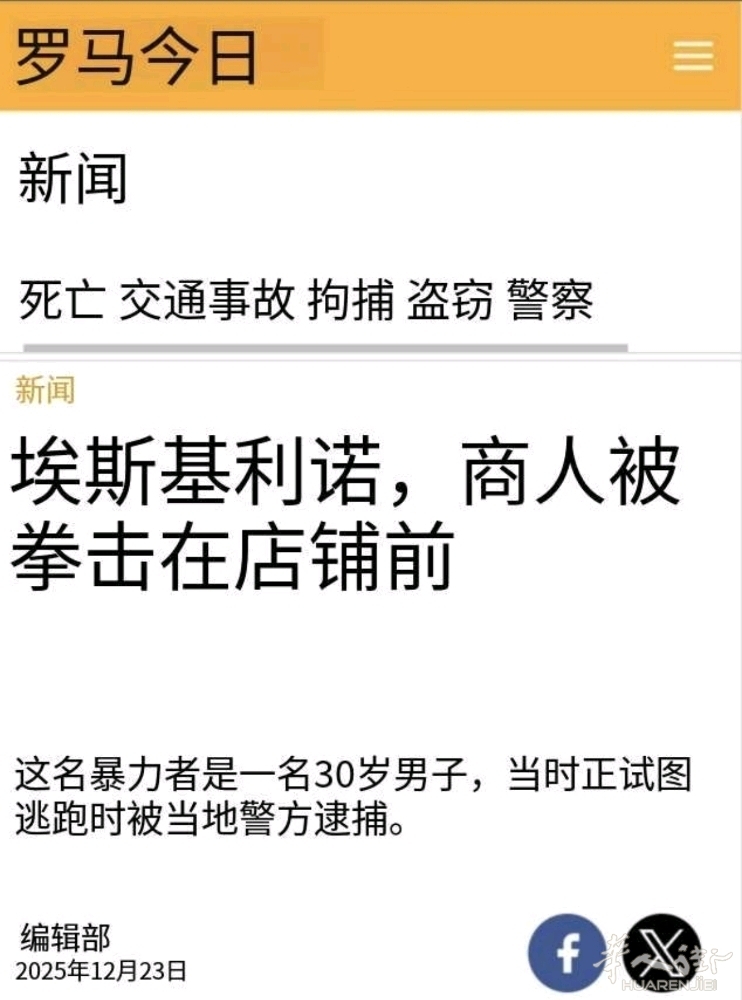742x1000 pixels.
Task: Open the 盗窃 topic link
Action: point(449,300)
